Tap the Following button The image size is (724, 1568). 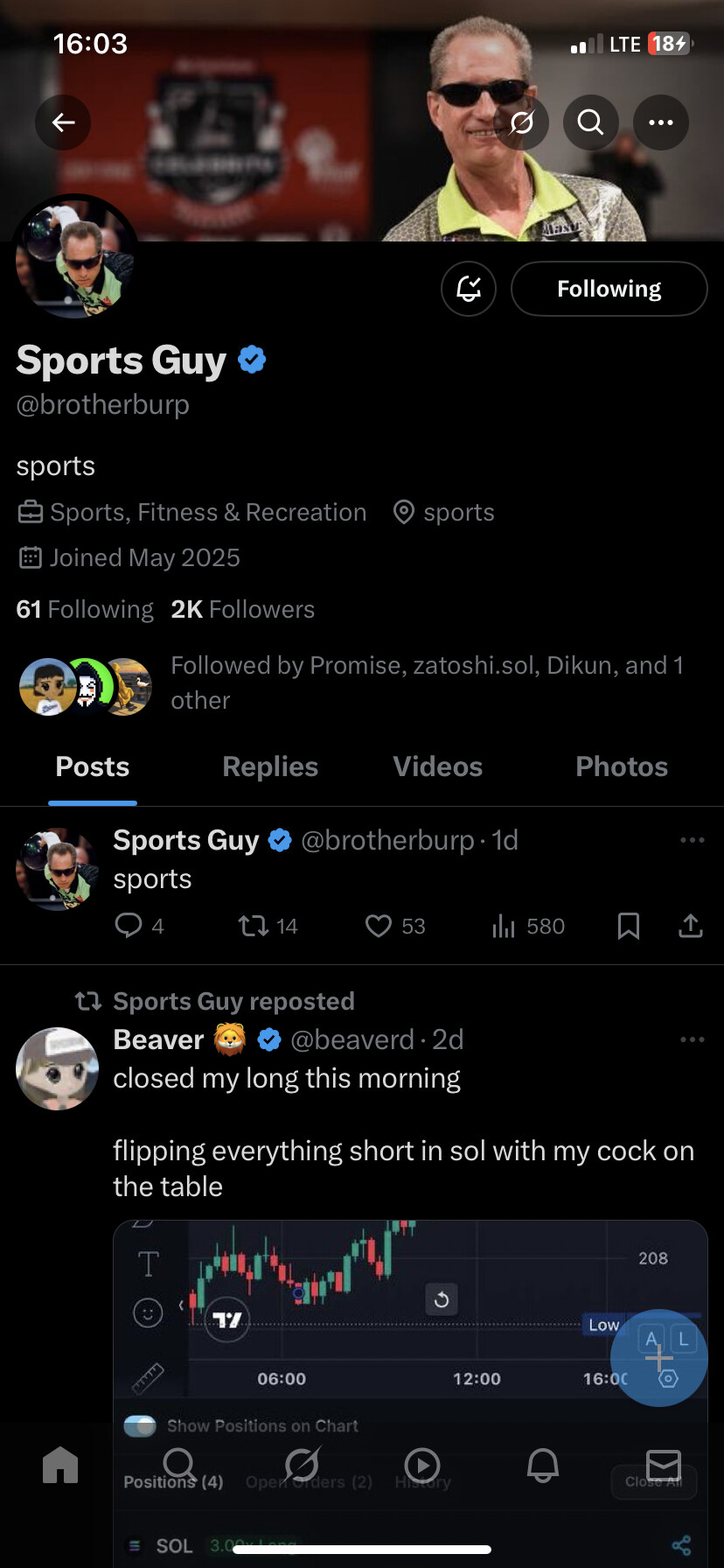(609, 289)
